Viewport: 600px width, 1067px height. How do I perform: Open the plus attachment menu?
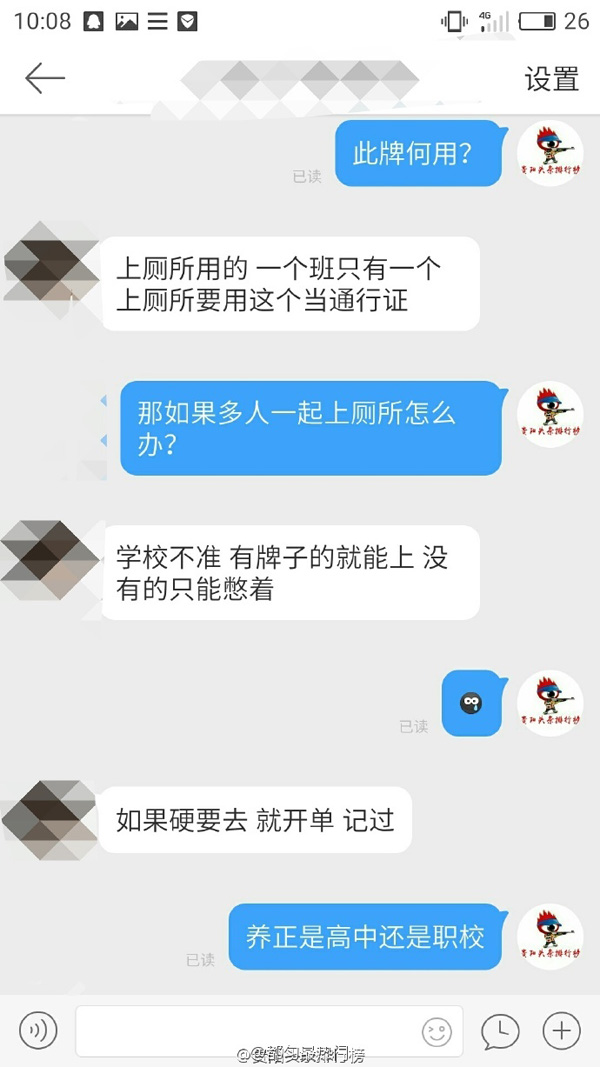(561, 1031)
